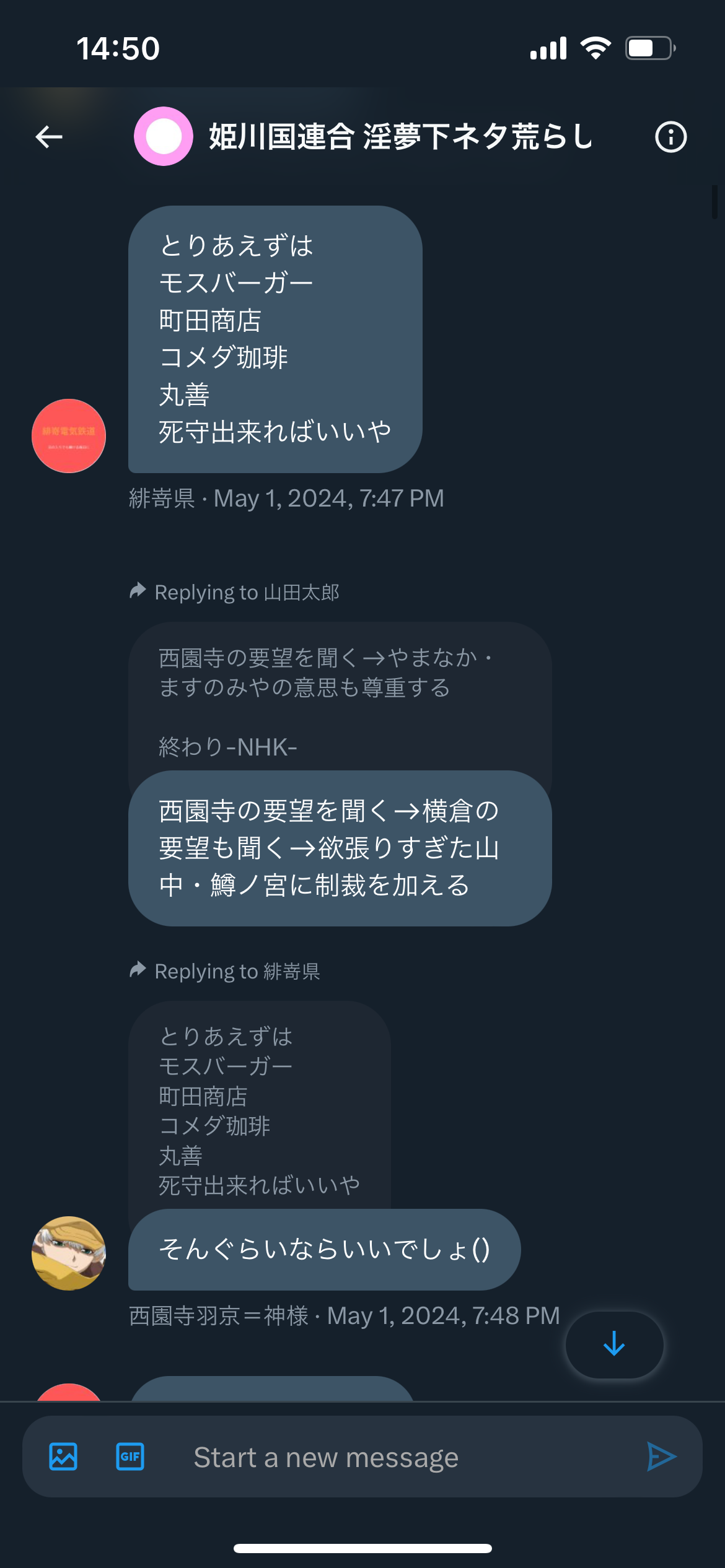Screen dimensions: 725x1568
Task: Go back using the arrow icon
Action: pyautogui.click(x=49, y=137)
